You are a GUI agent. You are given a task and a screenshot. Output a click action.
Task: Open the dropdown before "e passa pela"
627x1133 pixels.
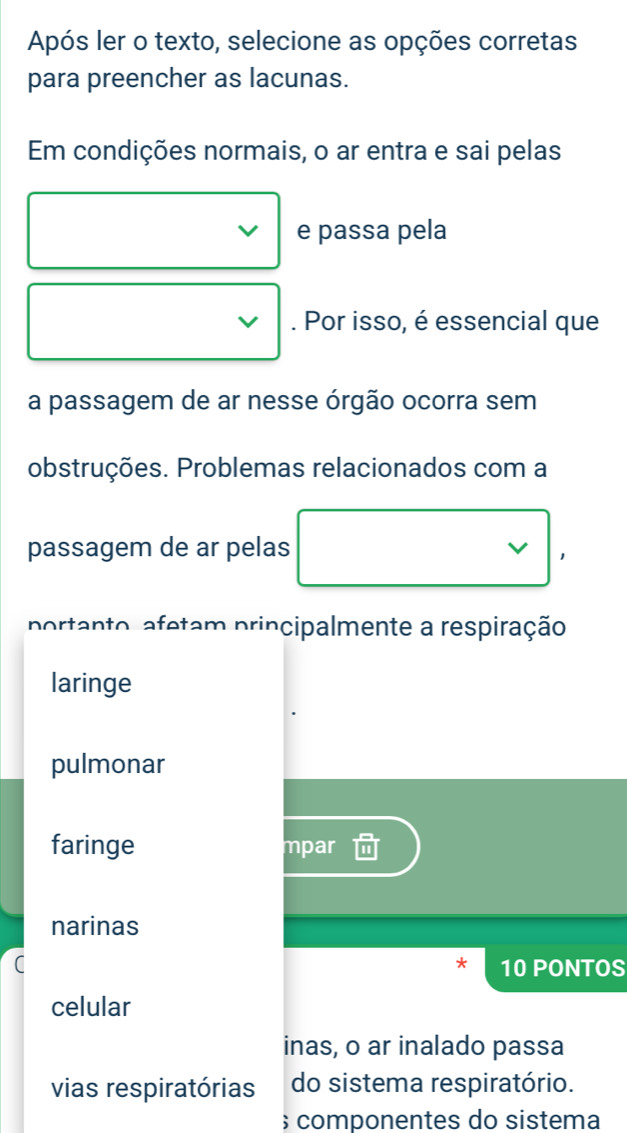point(153,230)
